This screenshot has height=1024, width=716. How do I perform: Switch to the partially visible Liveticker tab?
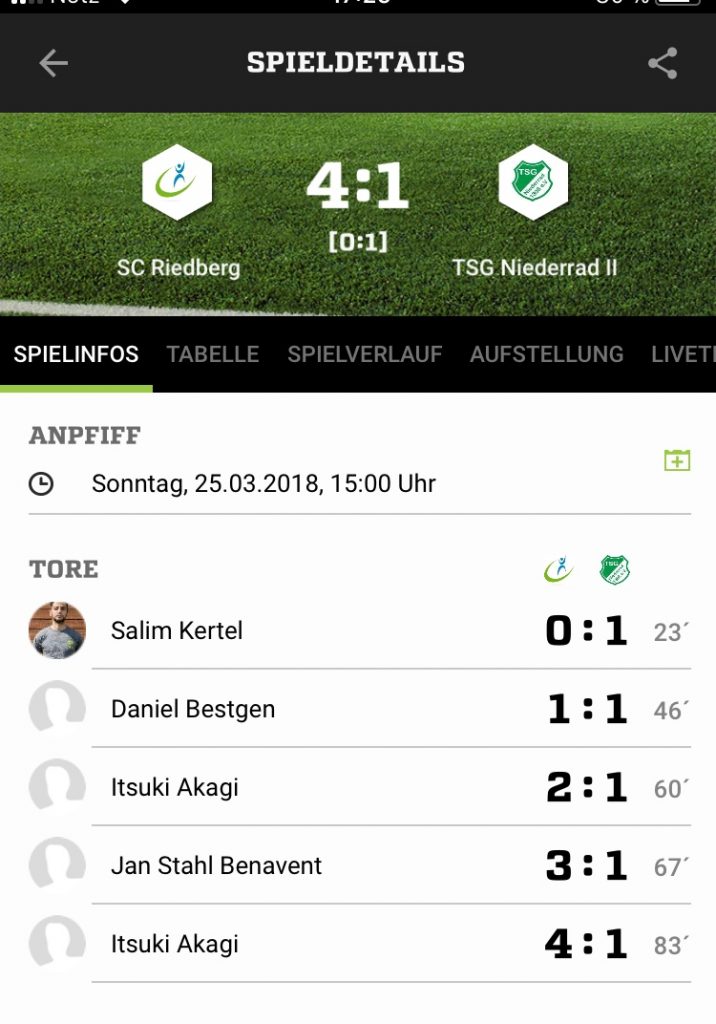pos(683,354)
